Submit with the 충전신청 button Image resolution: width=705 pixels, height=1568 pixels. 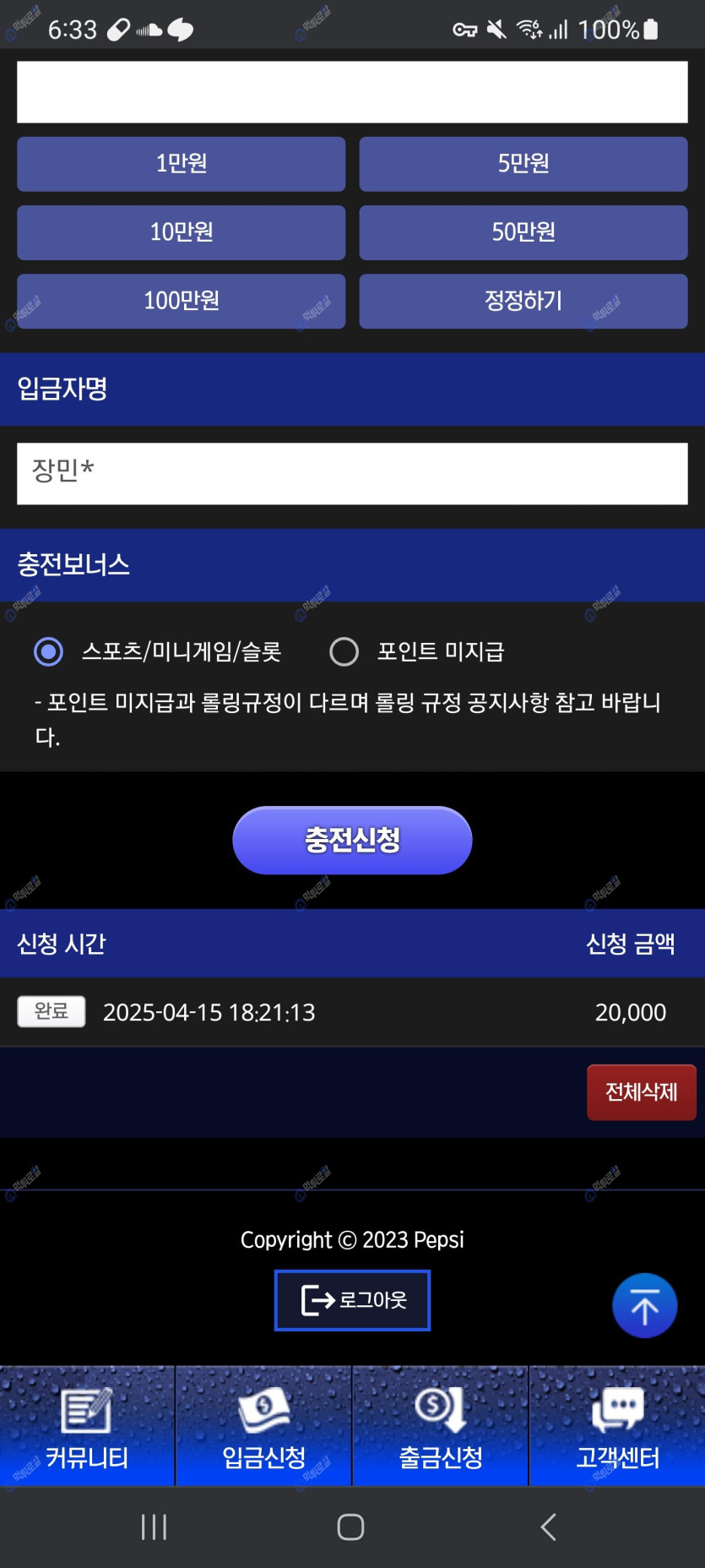pos(352,840)
